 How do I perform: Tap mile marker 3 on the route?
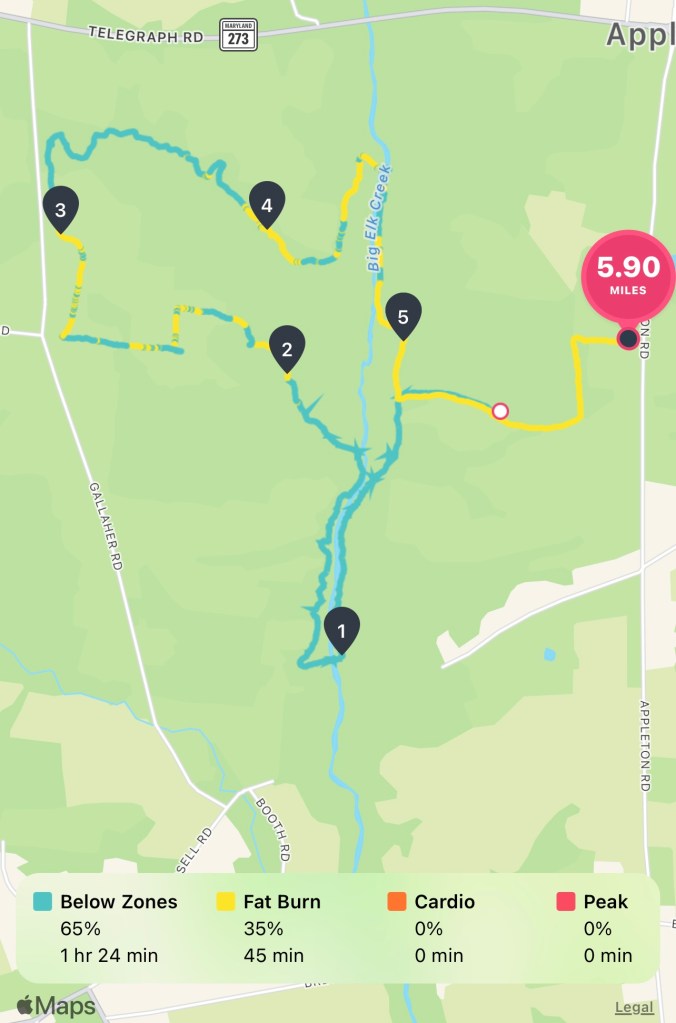(61, 209)
